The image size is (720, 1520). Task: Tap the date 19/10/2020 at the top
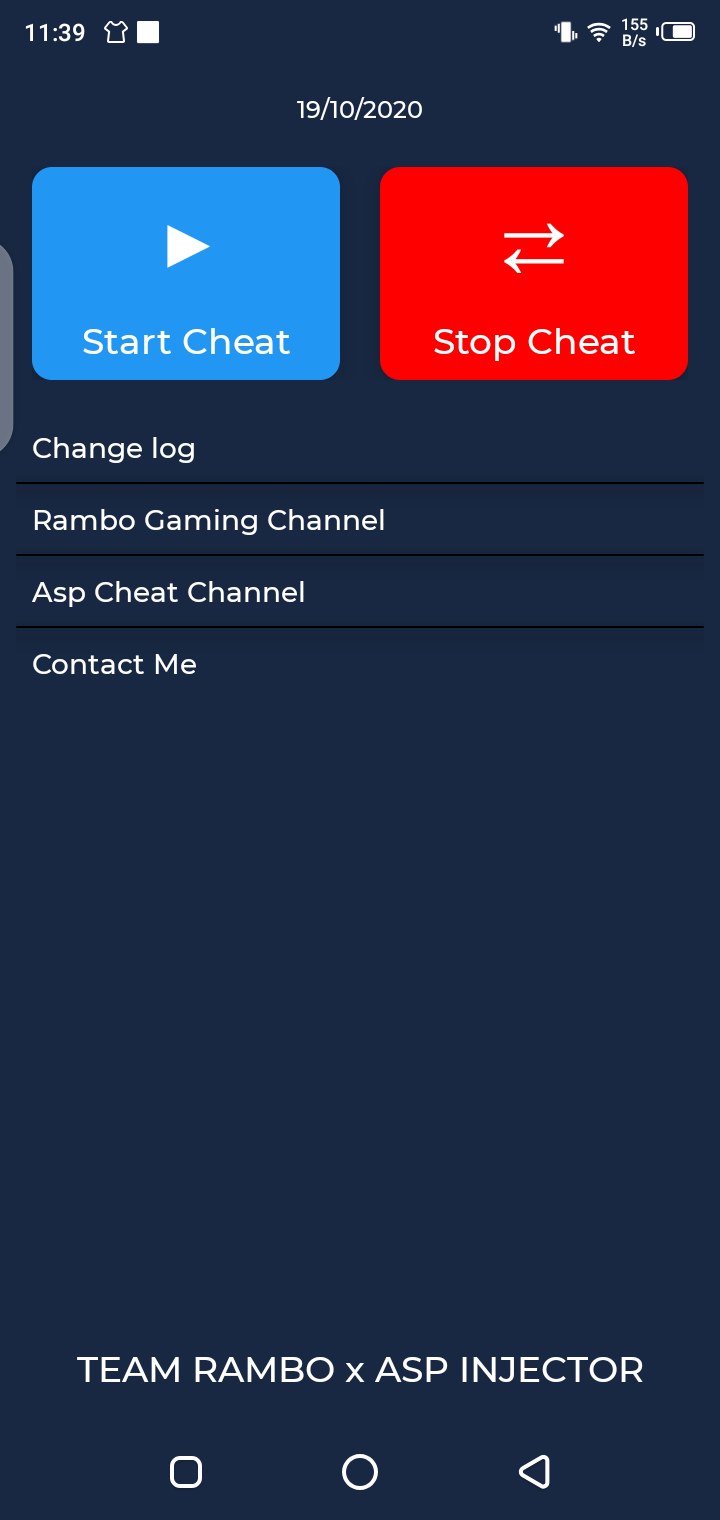pyautogui.click(x=360, y=109)
